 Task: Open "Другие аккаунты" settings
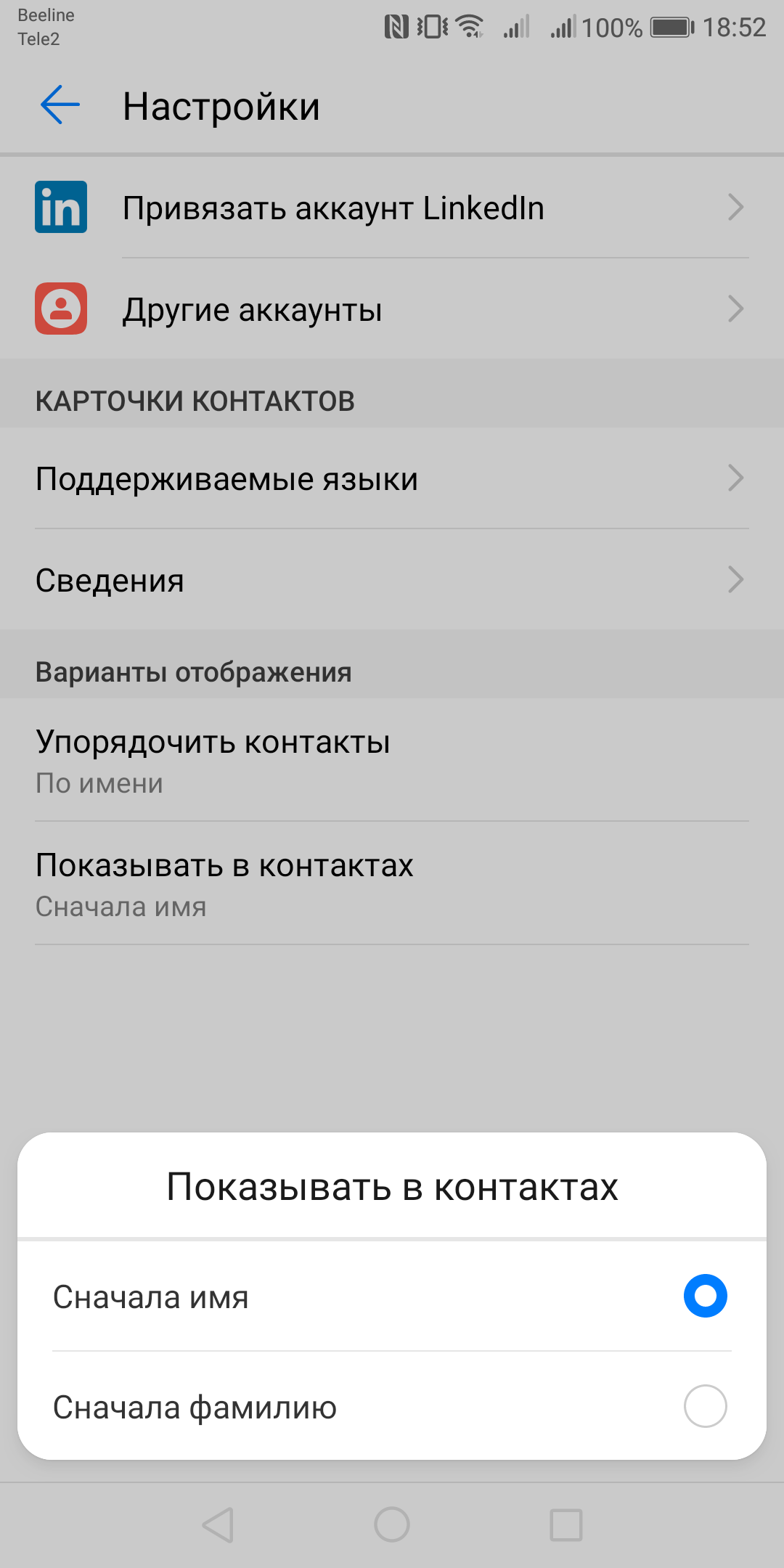[x=392, y=309]
